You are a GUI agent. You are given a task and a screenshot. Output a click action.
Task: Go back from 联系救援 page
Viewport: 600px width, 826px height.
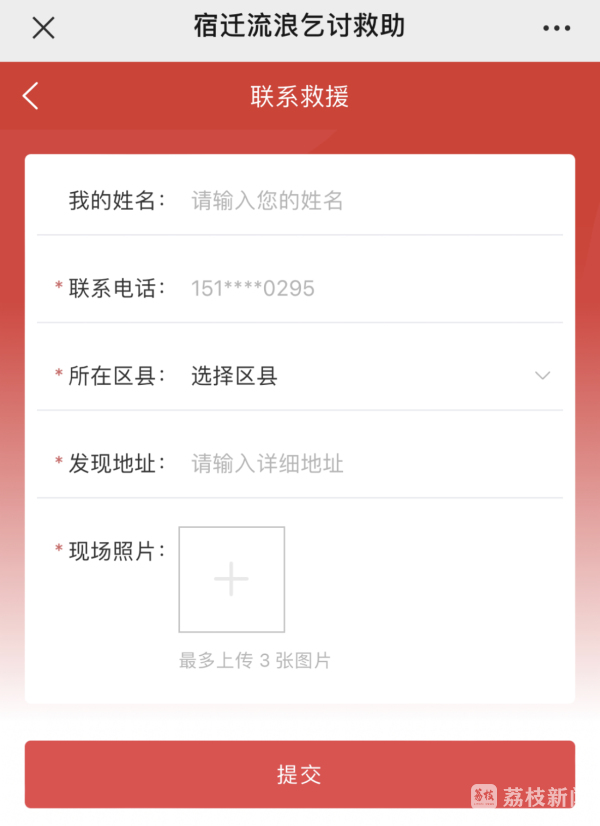[31, 96]
